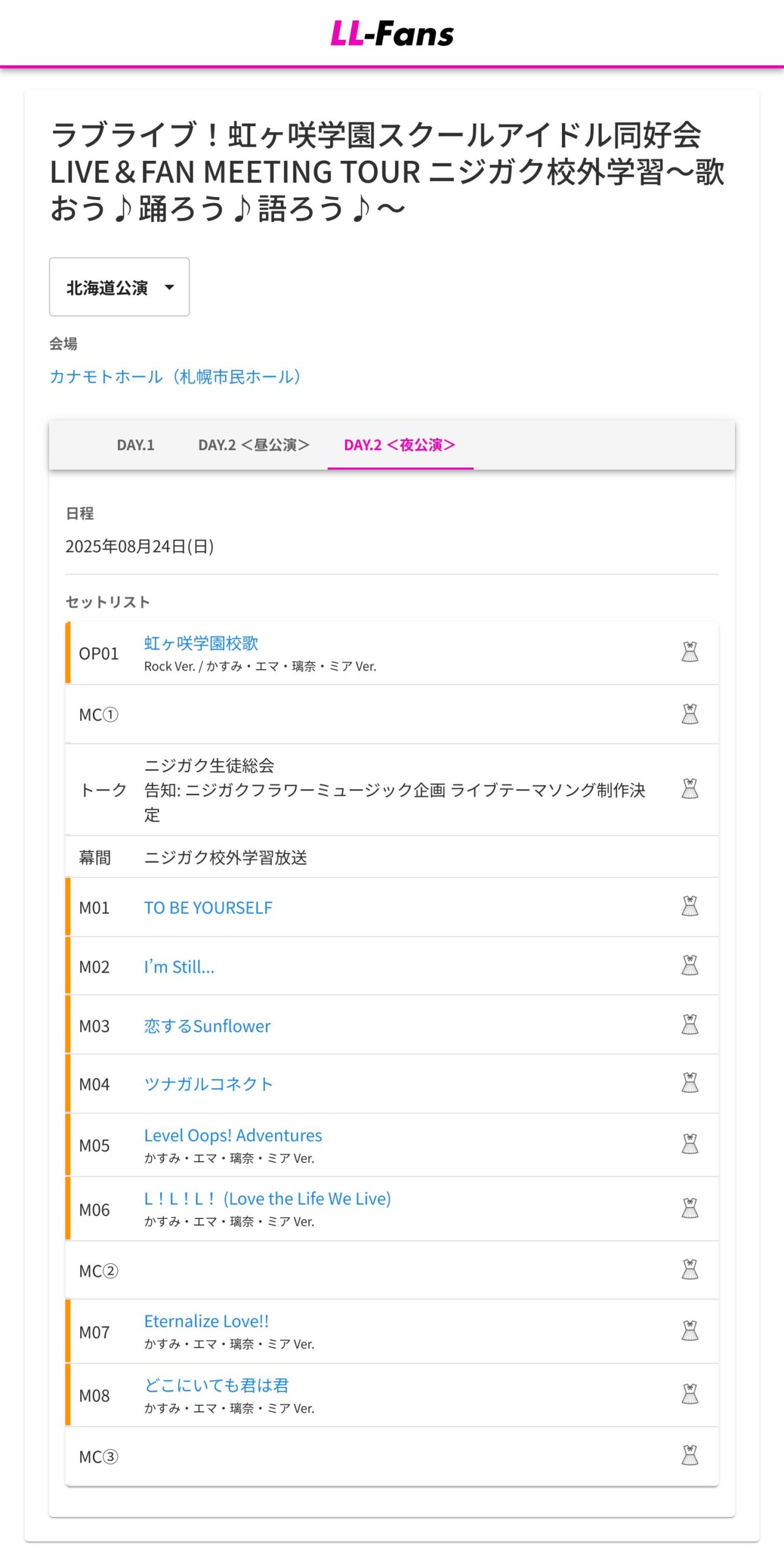This screenshot has height=1566, width=784.
Task: Go to the LL-Fans home page
Action: pos(392,34)
